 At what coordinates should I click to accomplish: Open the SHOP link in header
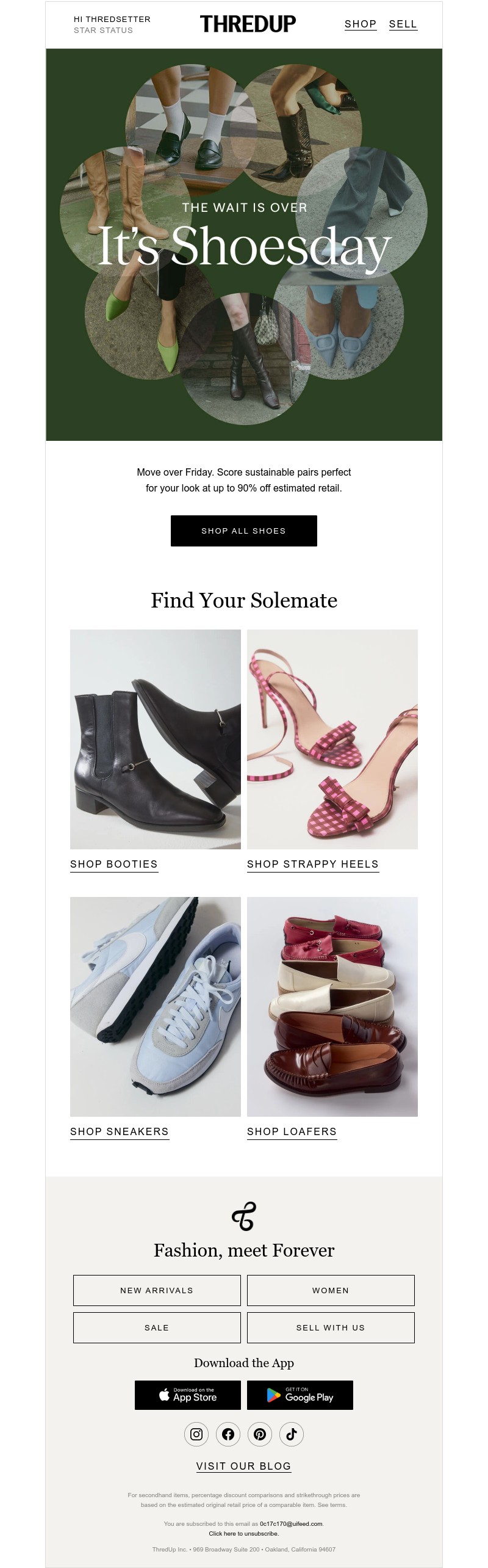[361, 24]
